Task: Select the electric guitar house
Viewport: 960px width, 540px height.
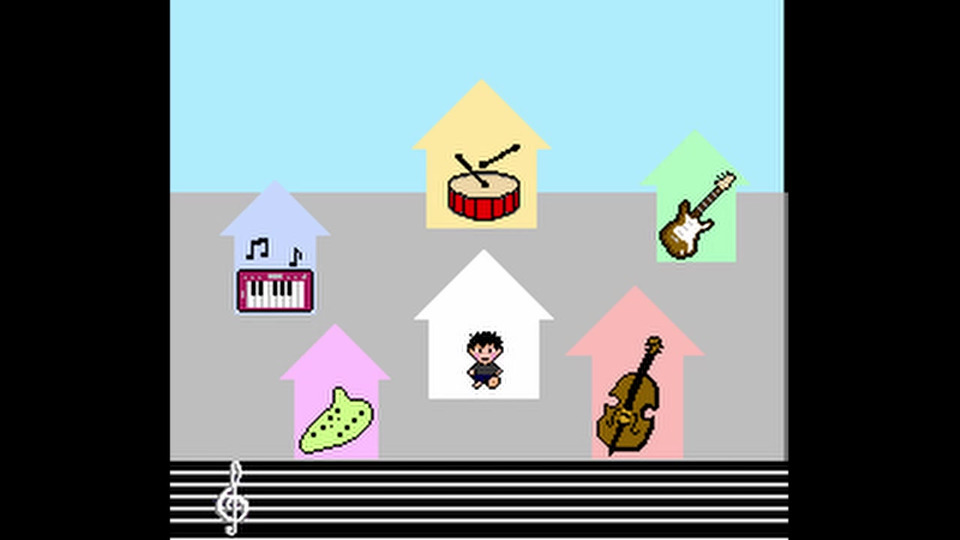Action: 696,215
